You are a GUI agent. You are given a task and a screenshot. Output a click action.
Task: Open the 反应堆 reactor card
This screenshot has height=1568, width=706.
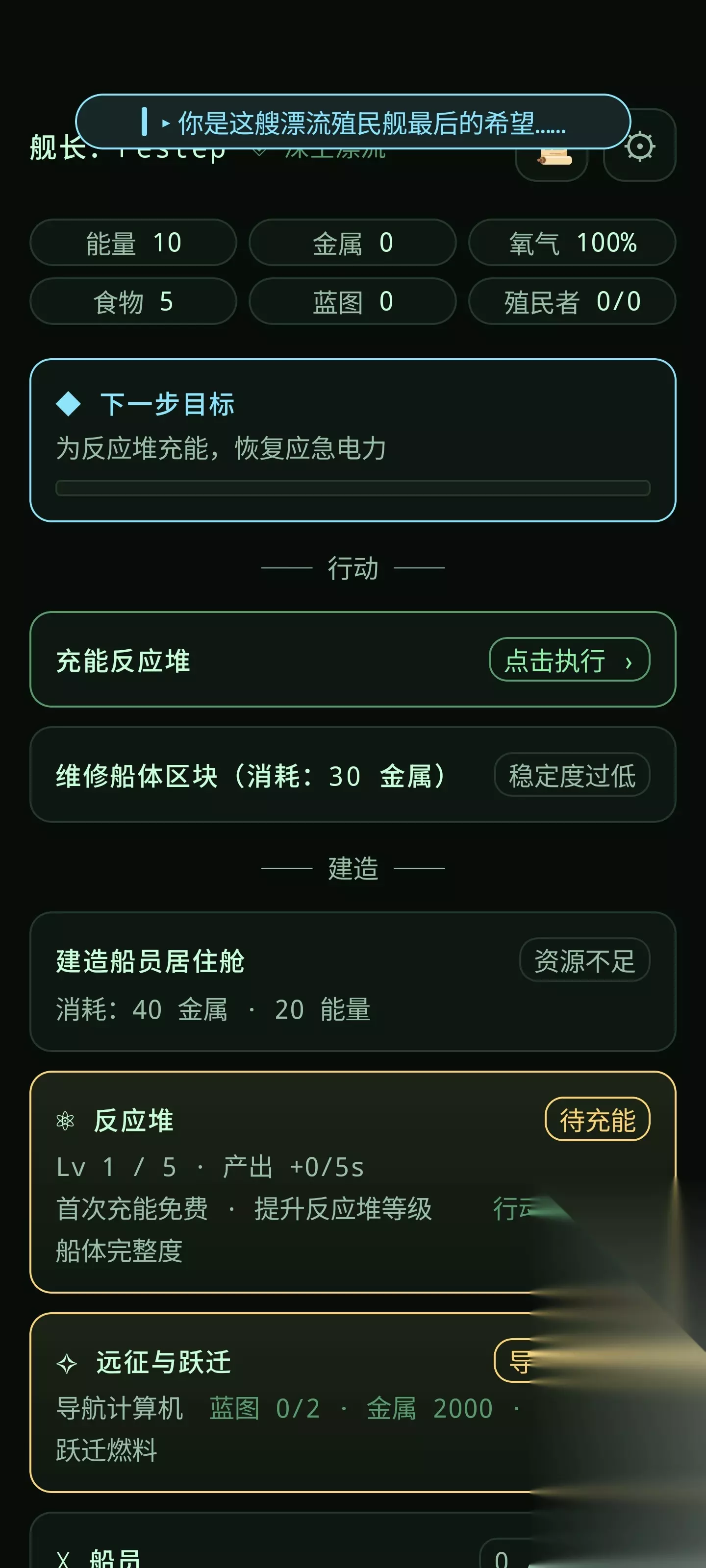pos(353,1182)
